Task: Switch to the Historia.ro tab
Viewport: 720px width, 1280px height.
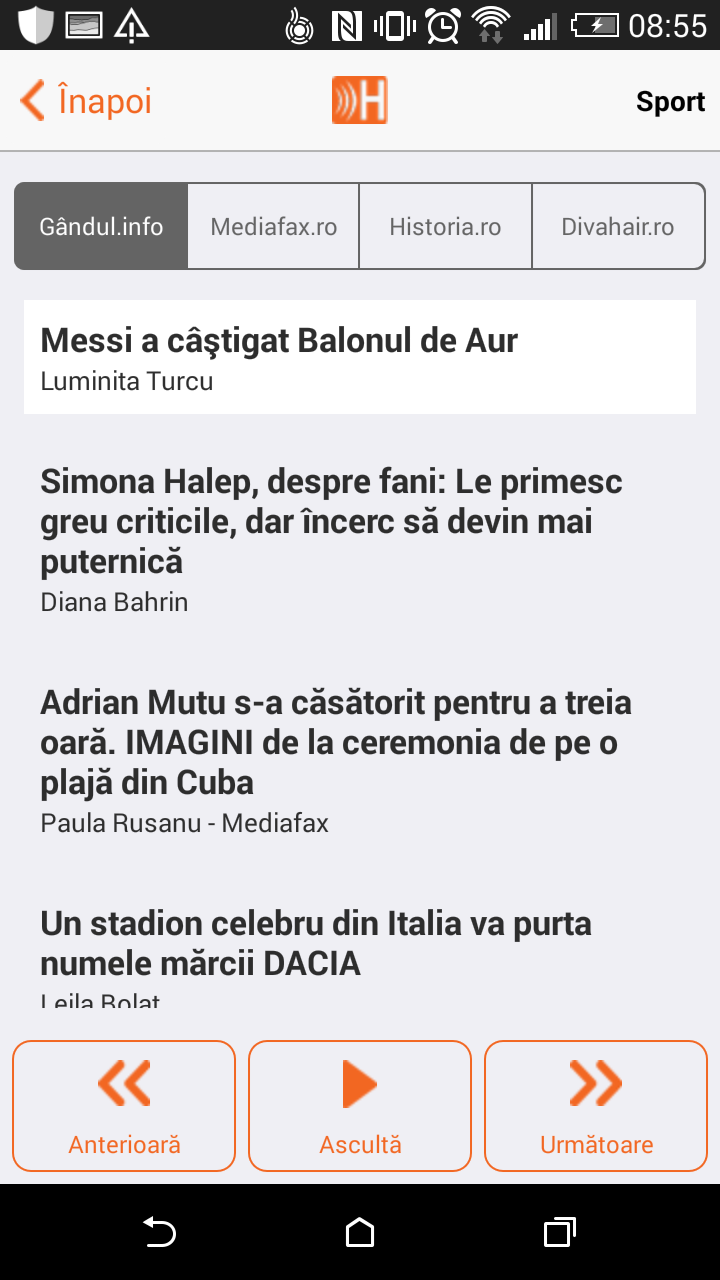Action: pyautogui.click(x=445, y=226)
